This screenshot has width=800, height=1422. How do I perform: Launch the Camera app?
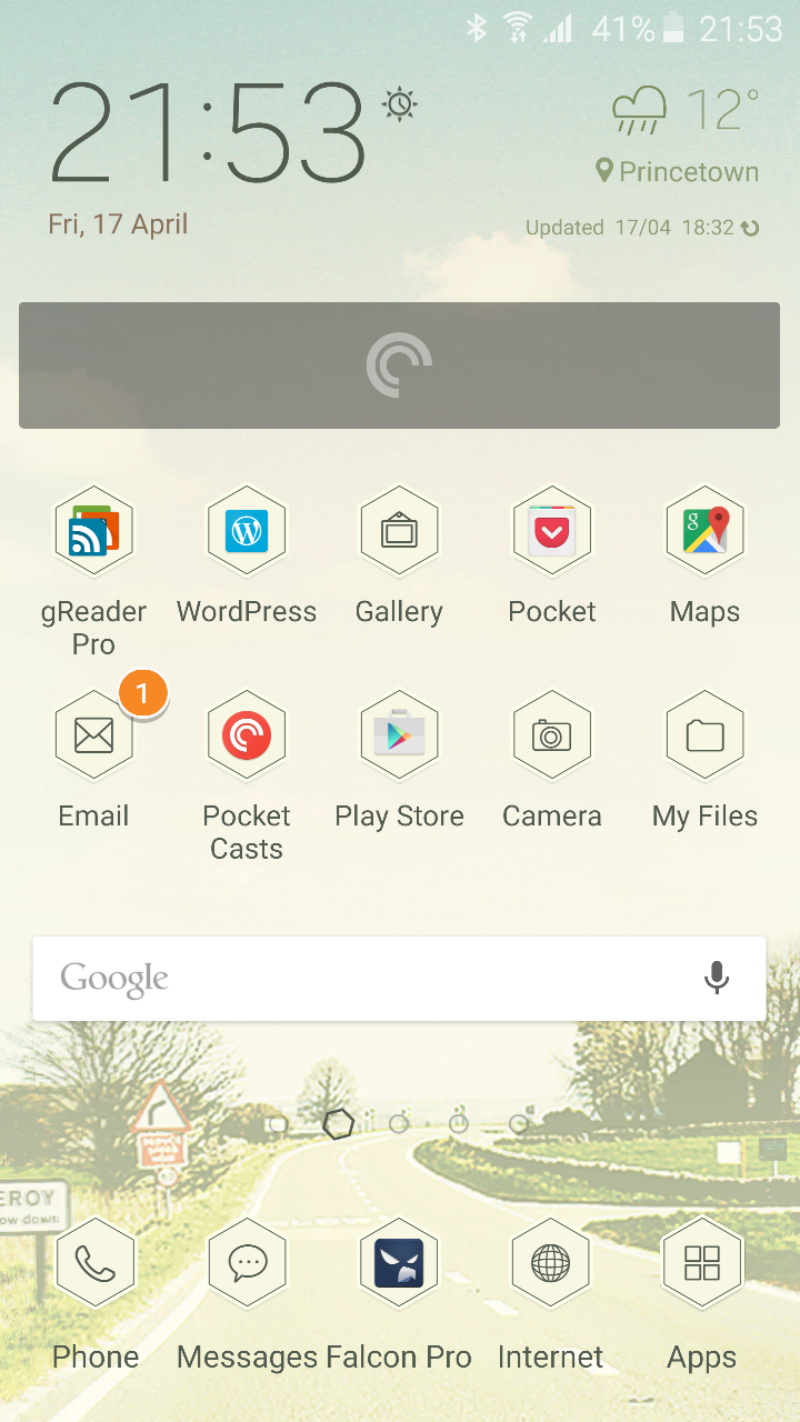tap(552, 735)
